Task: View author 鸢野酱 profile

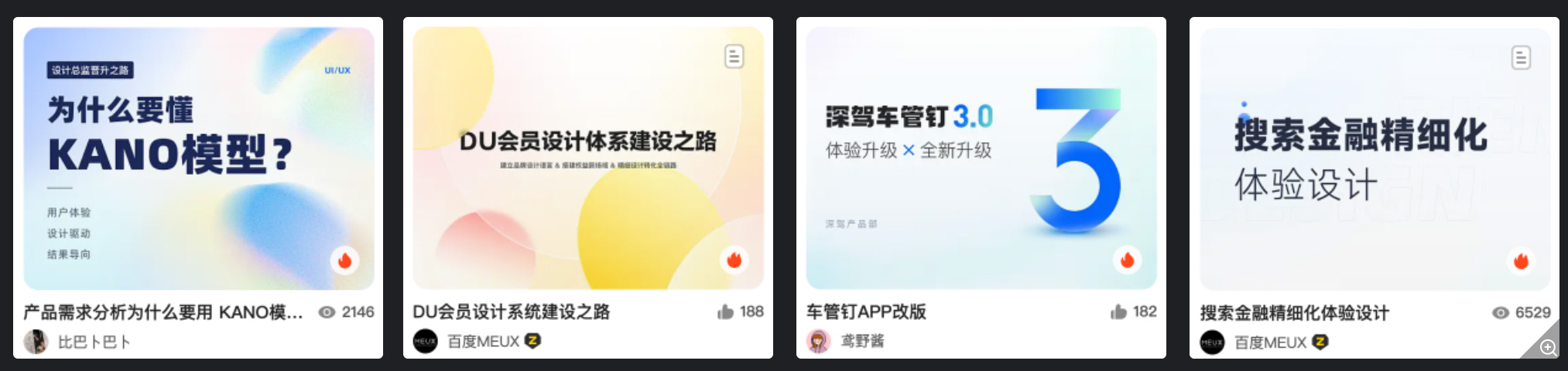Action: [861, 341]
